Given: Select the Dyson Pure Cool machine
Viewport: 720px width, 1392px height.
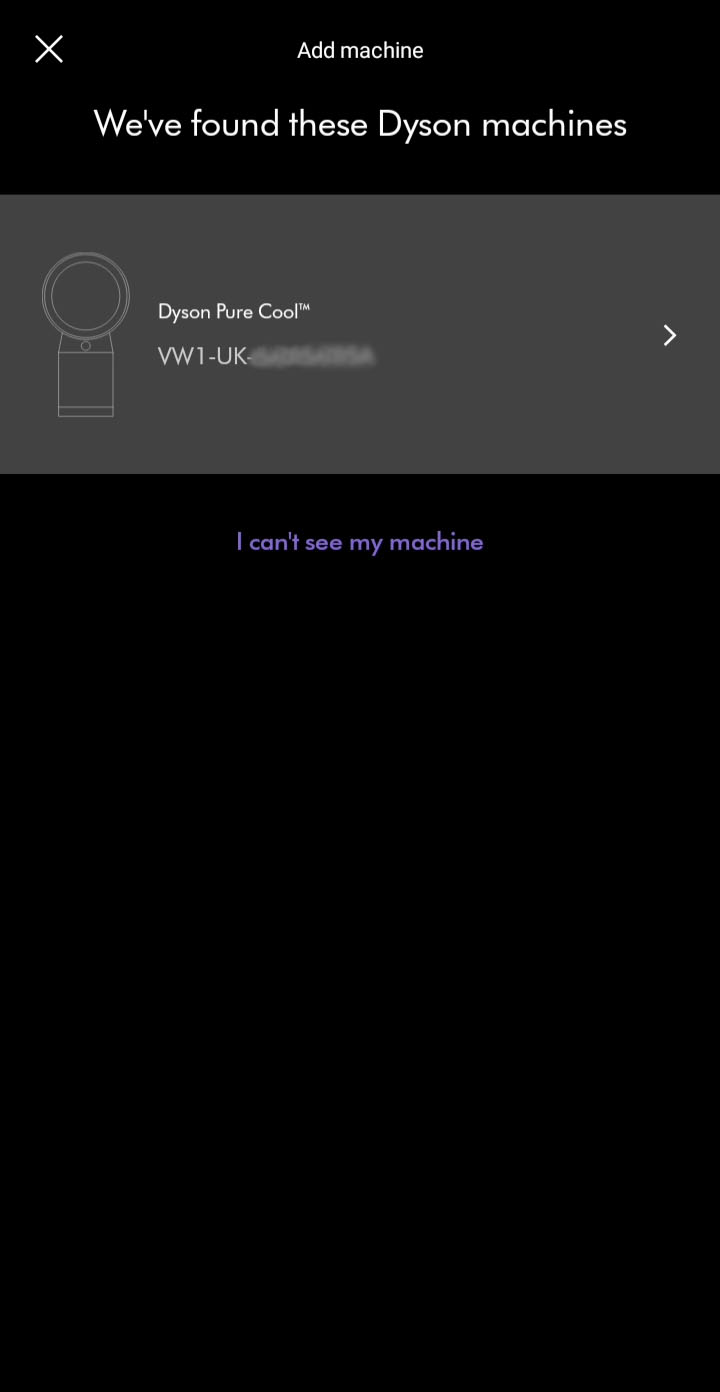Looking at the screenshot, I should (x=360, y=334).
